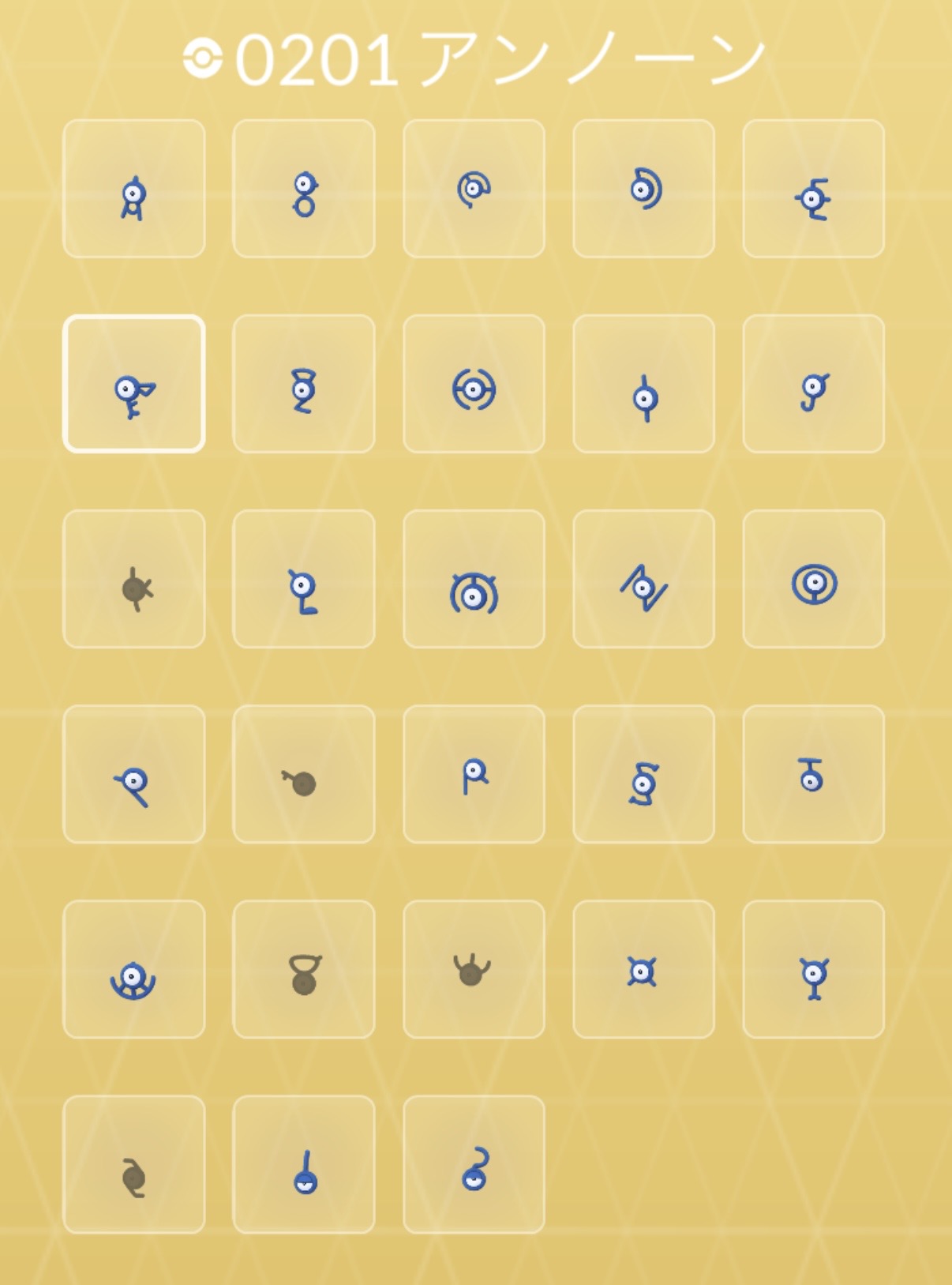Choose the Unown I form tile
This screenshot has height=1285, width=952.
click(643, 384)
